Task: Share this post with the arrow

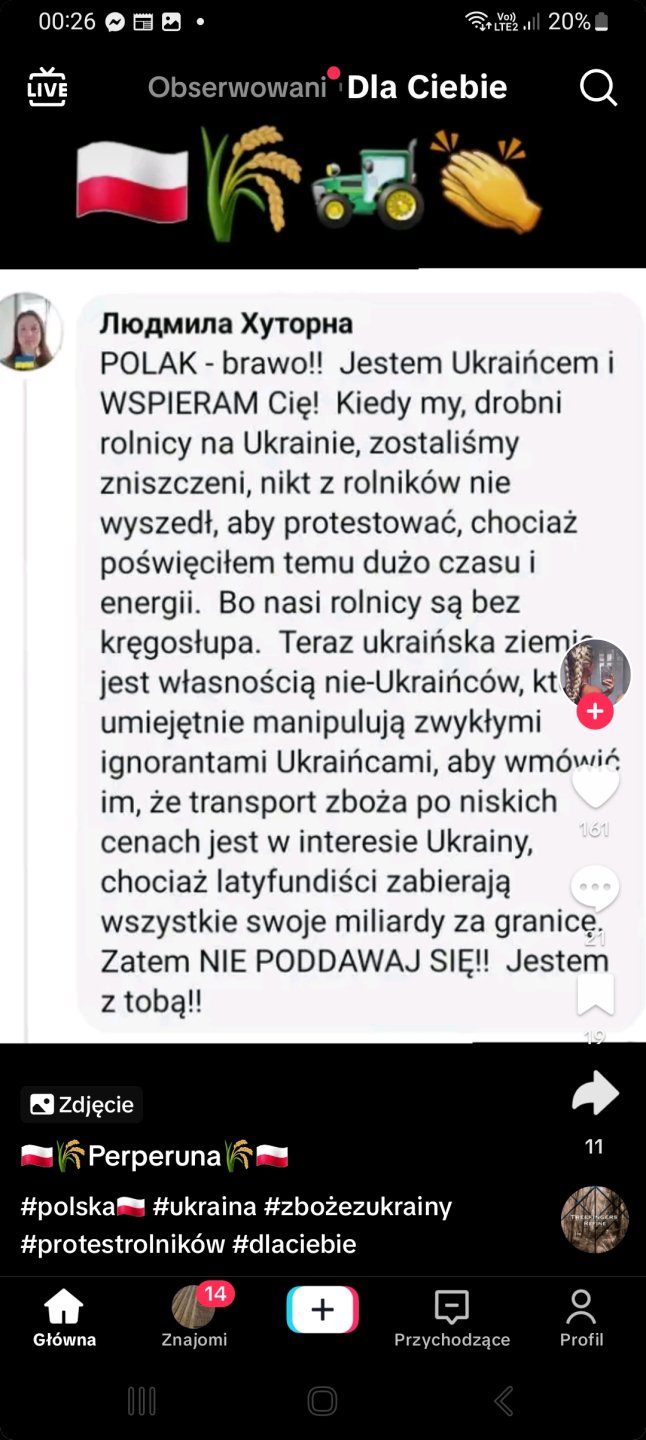Action: pos(595,1095)
